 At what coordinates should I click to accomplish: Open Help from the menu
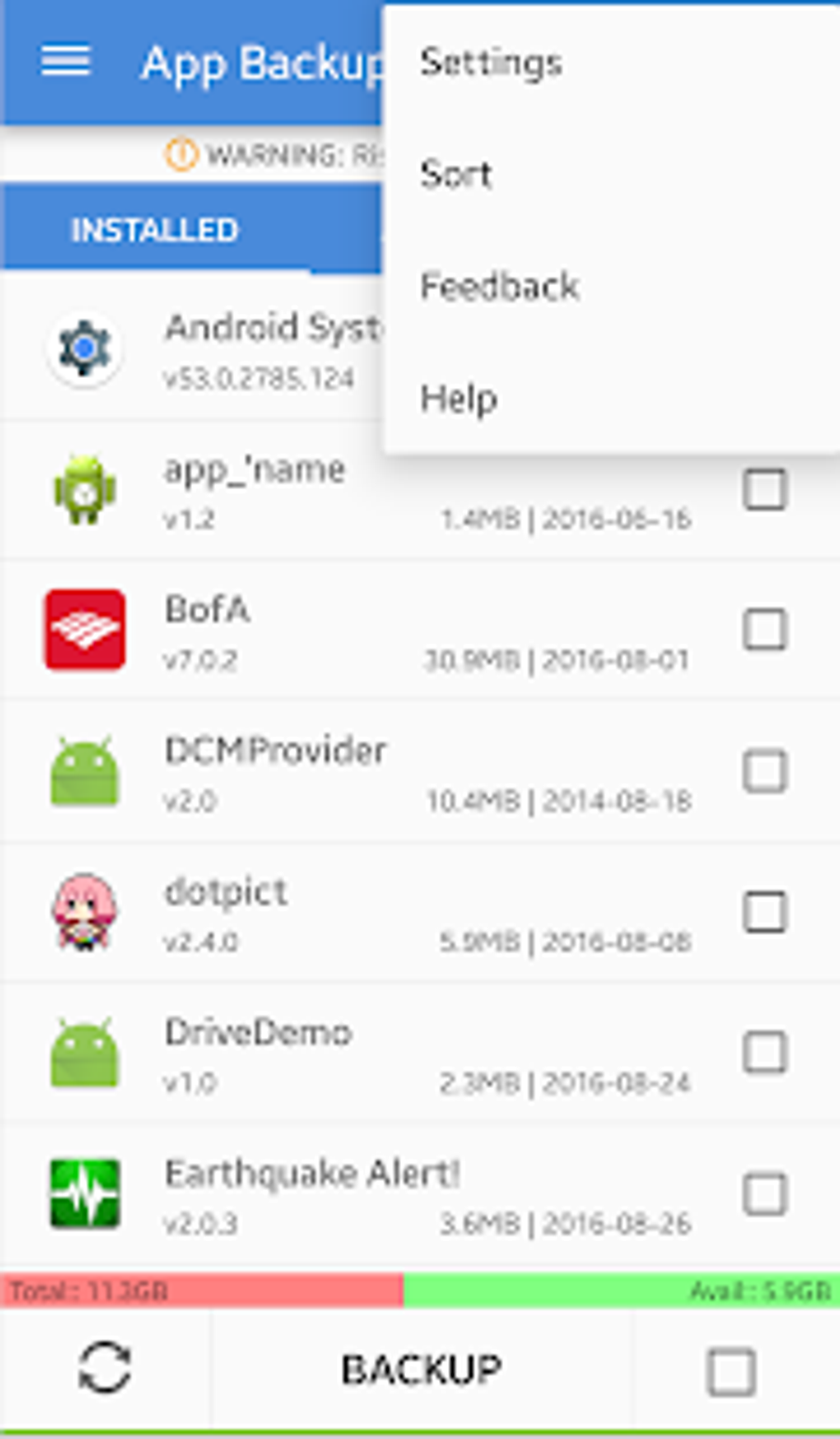click(459, 399)
